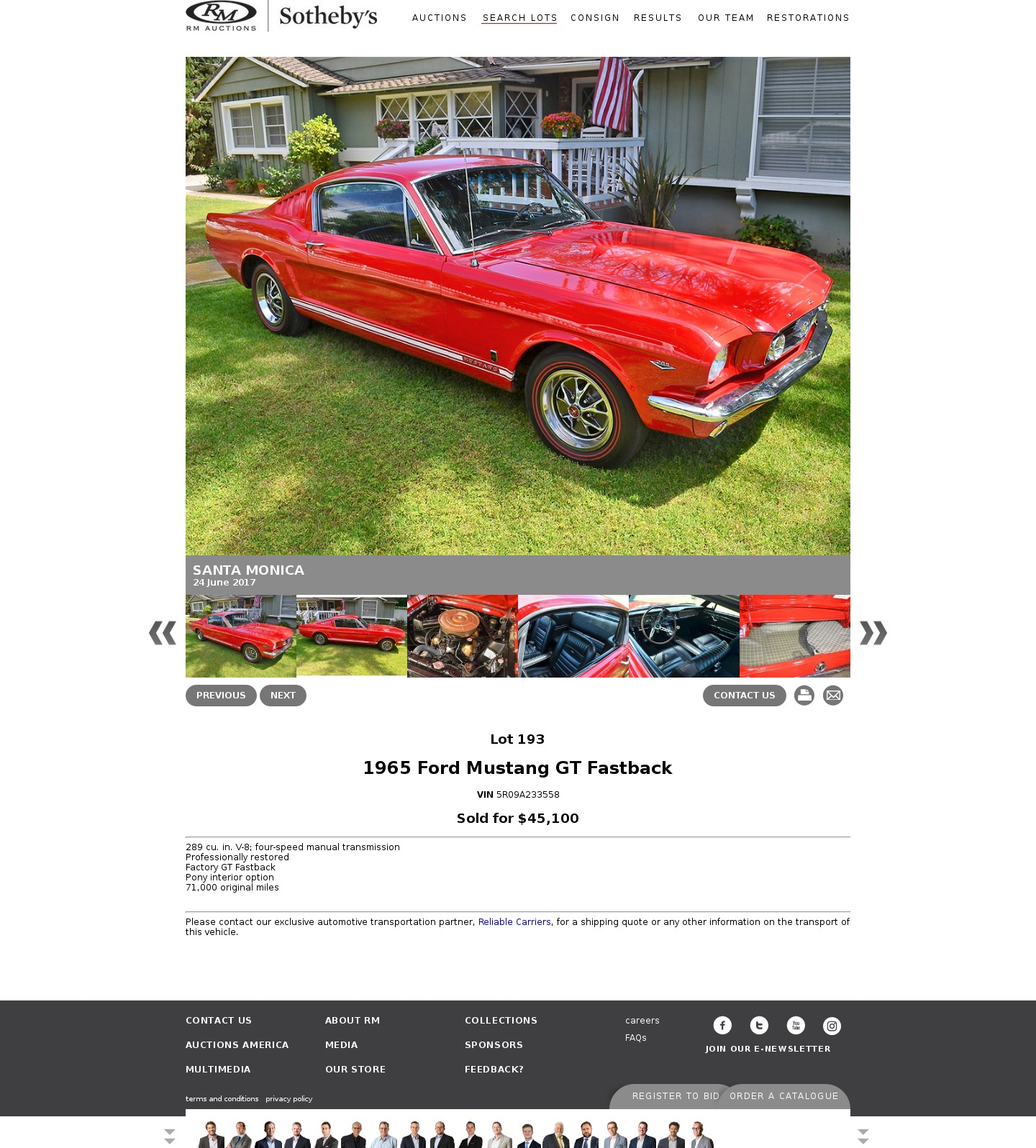Viewport: 1036px width, 1148px height.
Task: View the engine bay thumbnail photo
Action: (x=462, y=636)
